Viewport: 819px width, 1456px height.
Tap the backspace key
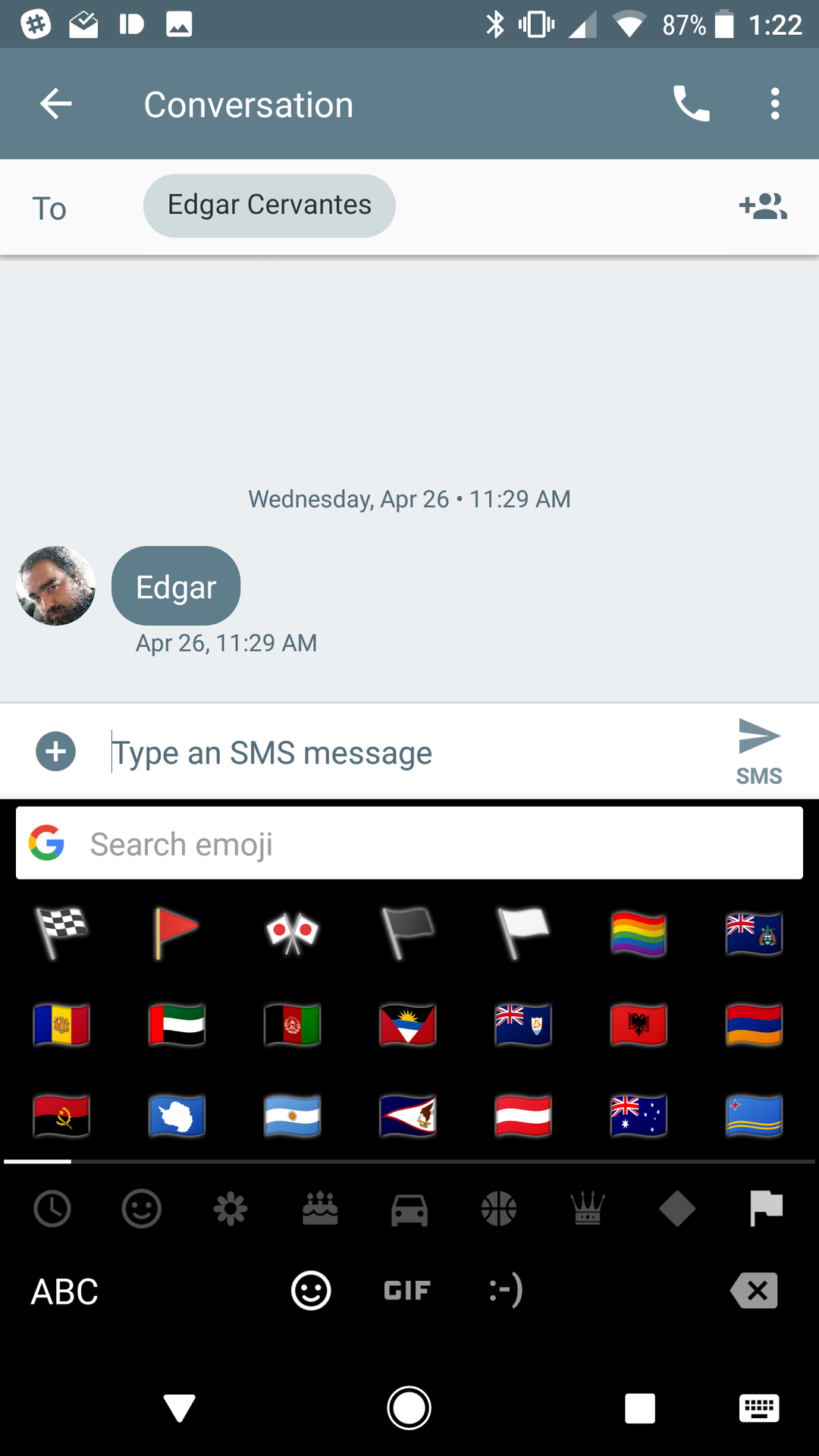pyautogui.click(x=755, y=1290)
